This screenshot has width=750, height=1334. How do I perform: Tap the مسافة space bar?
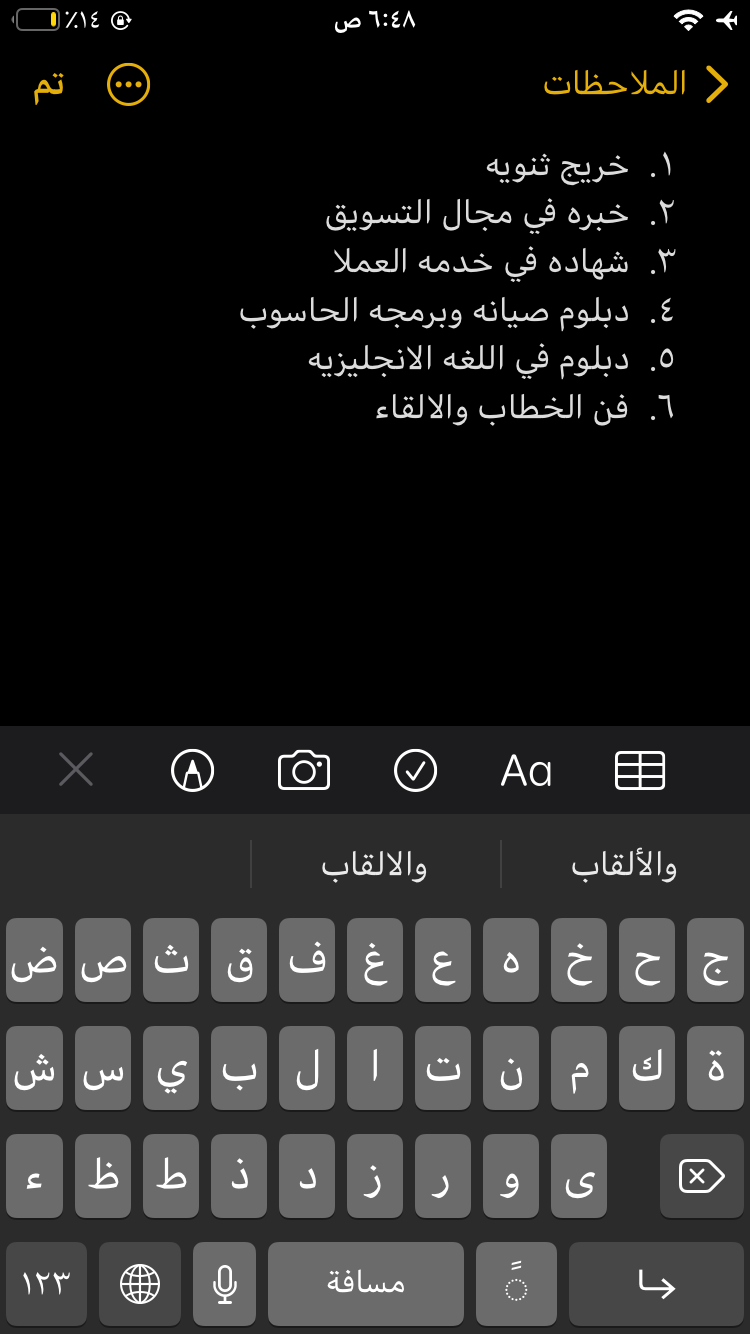pos(366,1284)
